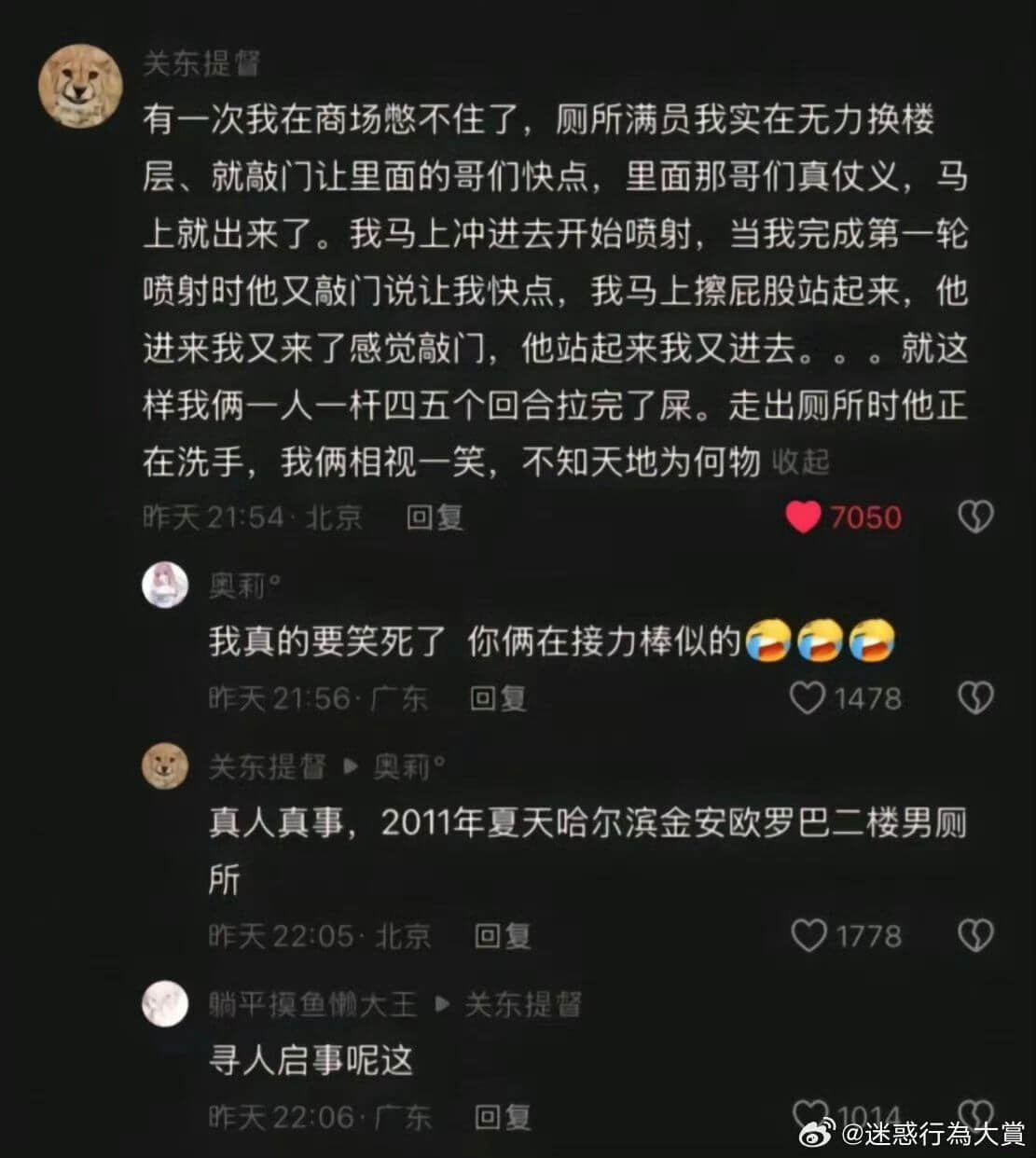Click the broken-heart icon on the bottom comment
The width and height of the screenshot is (1036, 1158).
coord(975,1115)
